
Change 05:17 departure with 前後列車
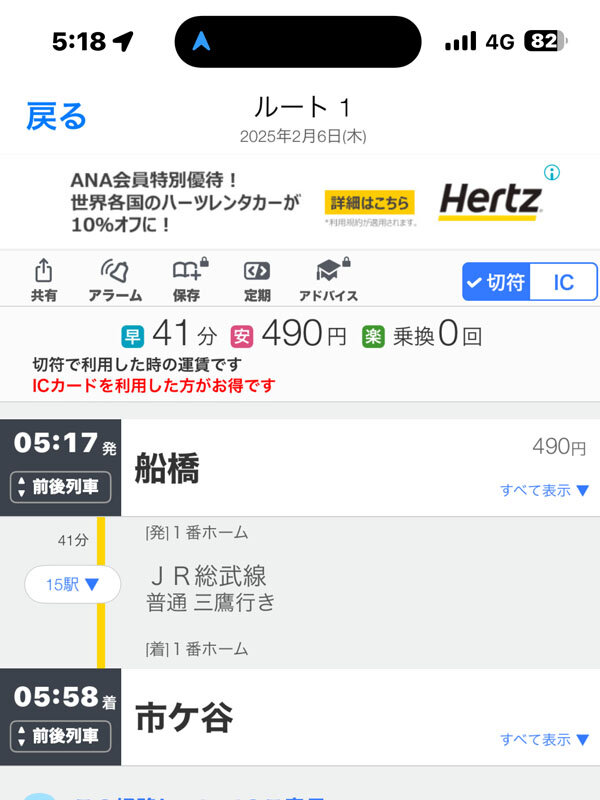tap(61, 488)
